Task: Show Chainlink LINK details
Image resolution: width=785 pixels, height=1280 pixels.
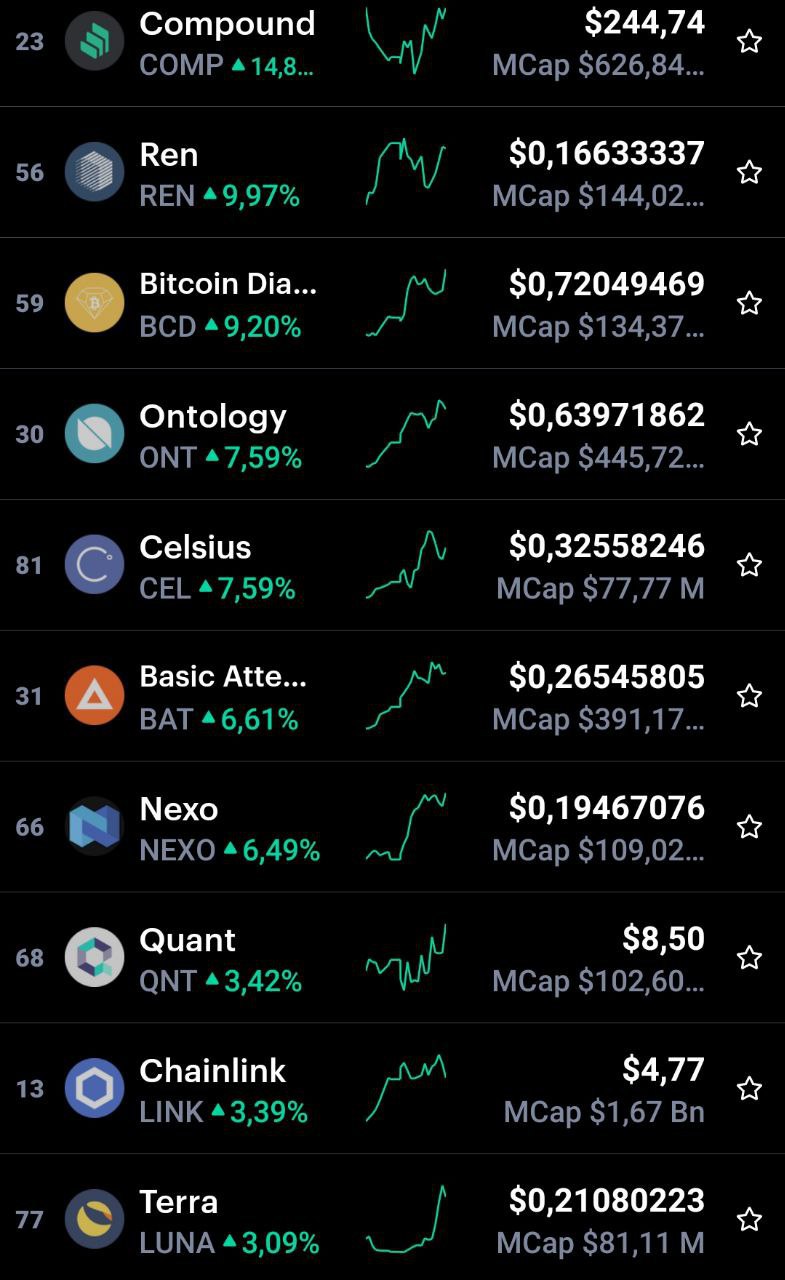Action: (392, 1089)
